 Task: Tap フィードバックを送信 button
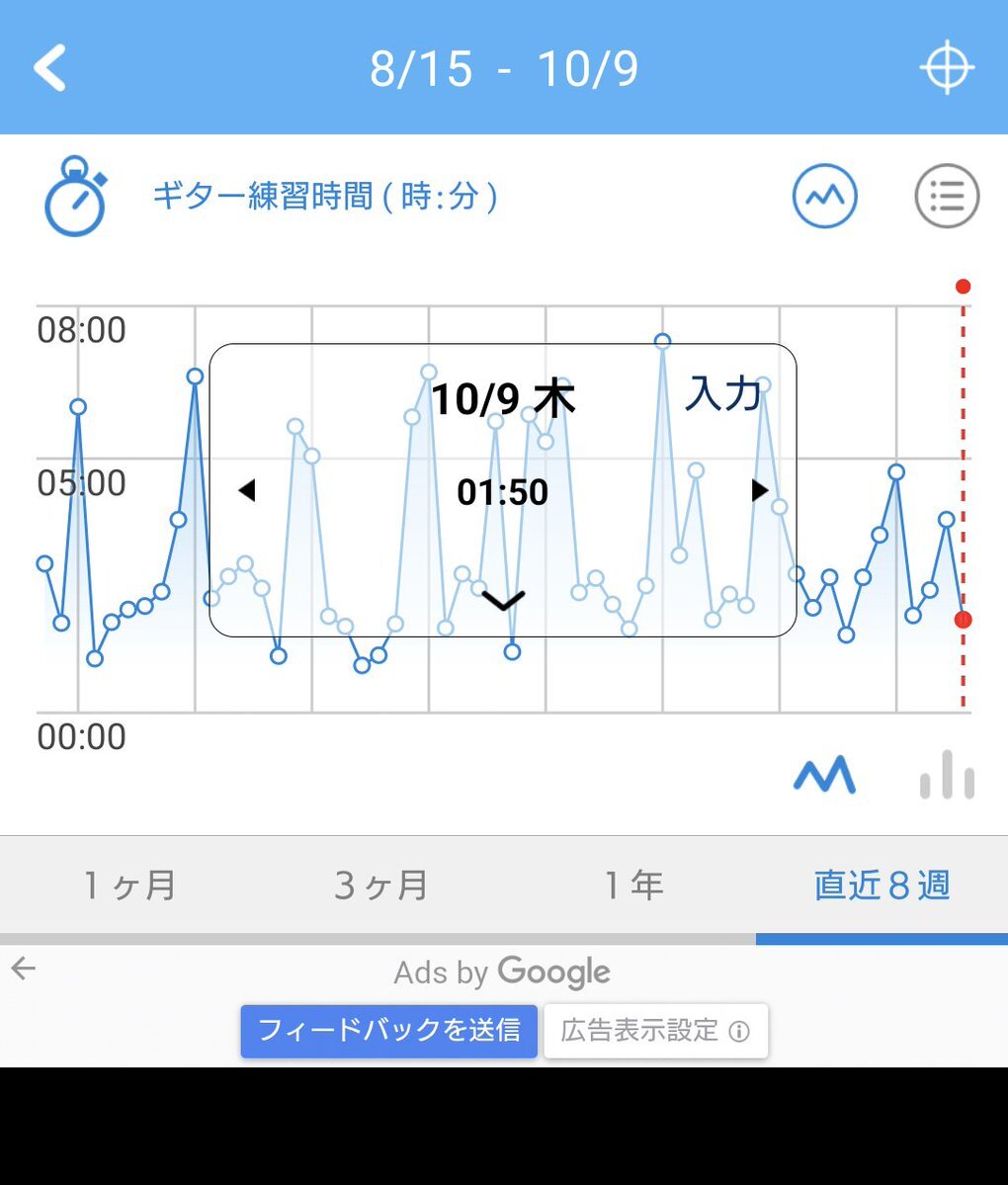pyautogui.click(x=389, y=1031)
